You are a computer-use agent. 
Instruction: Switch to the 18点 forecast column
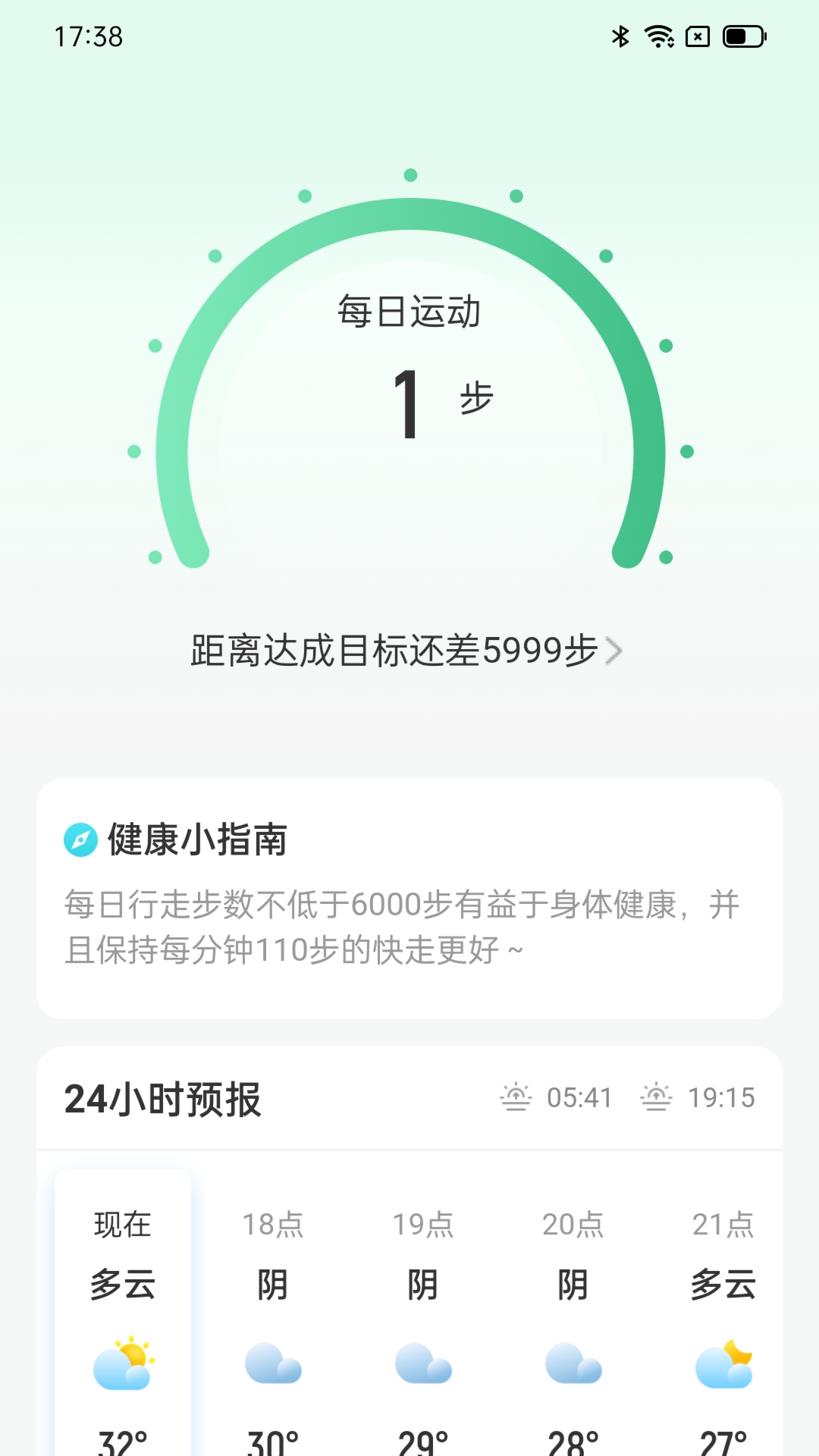pyautogui.click(x=273, y=1224)
